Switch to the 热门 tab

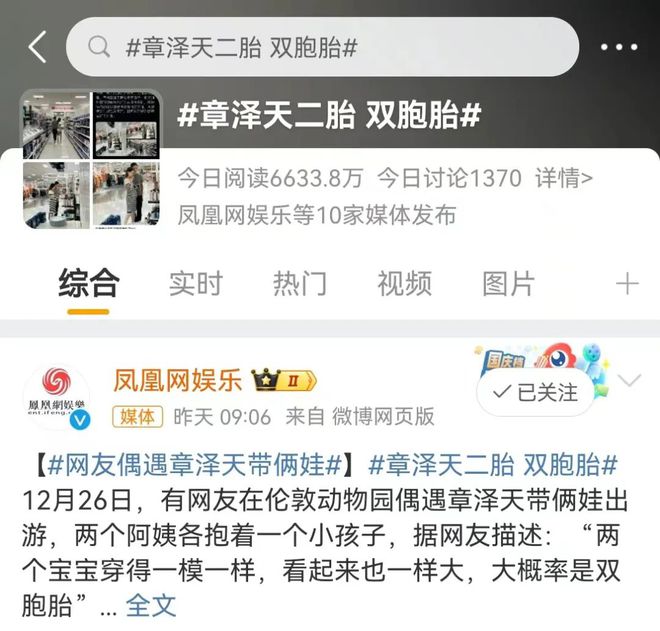click(x=299, y=284)
